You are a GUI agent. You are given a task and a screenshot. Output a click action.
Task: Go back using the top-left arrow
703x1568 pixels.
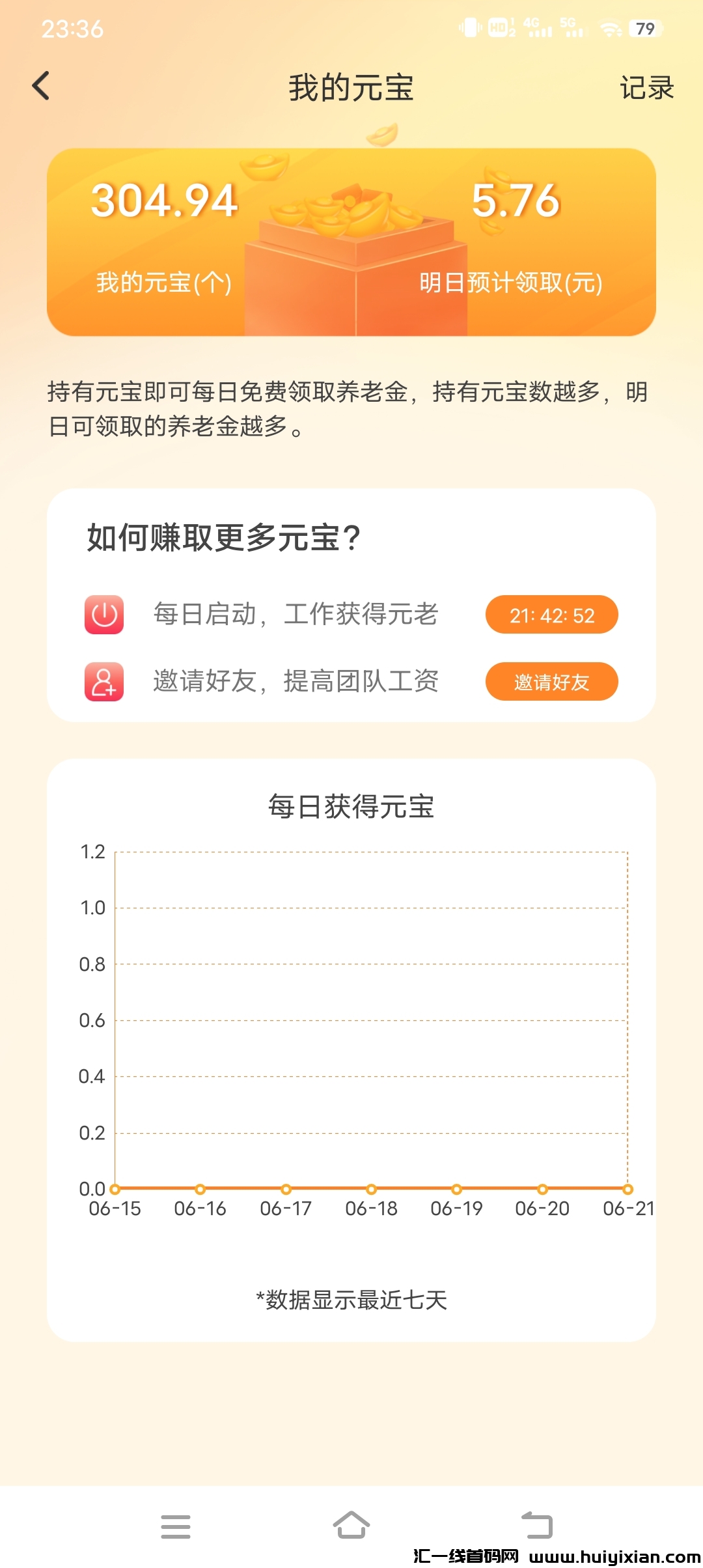(41, 86)
